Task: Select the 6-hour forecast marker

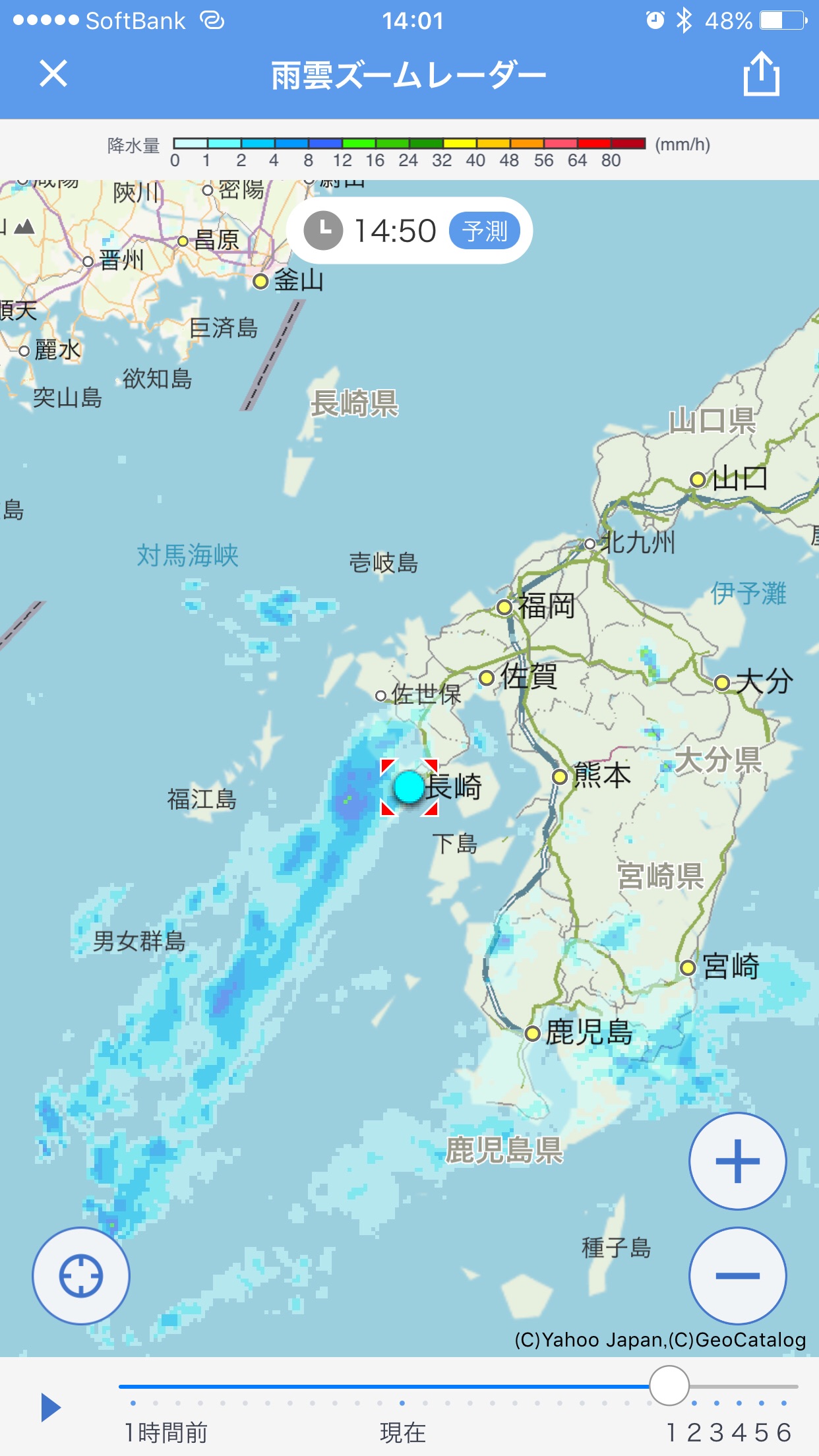Action: tap(783, 1403)
